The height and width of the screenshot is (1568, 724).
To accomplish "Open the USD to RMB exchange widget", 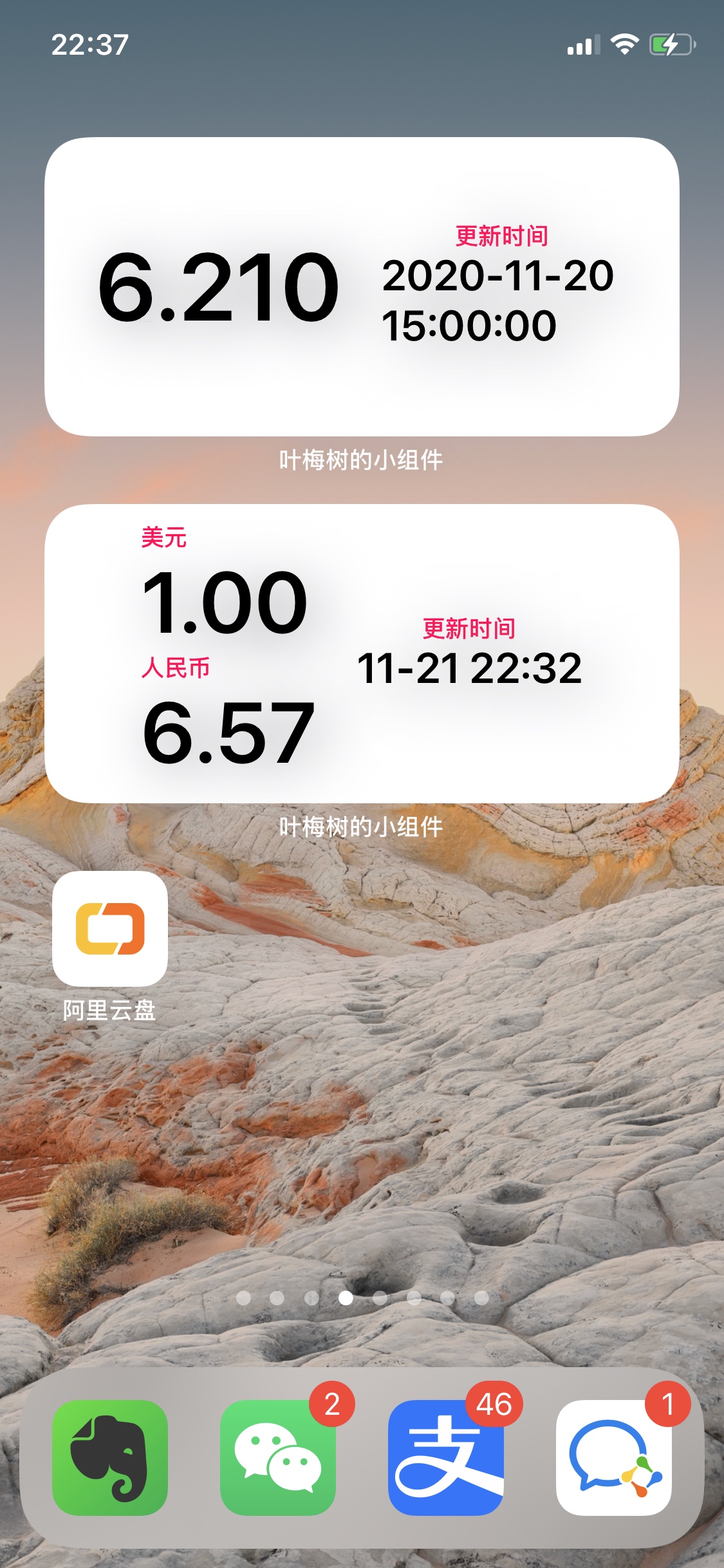I will [362, 653].
